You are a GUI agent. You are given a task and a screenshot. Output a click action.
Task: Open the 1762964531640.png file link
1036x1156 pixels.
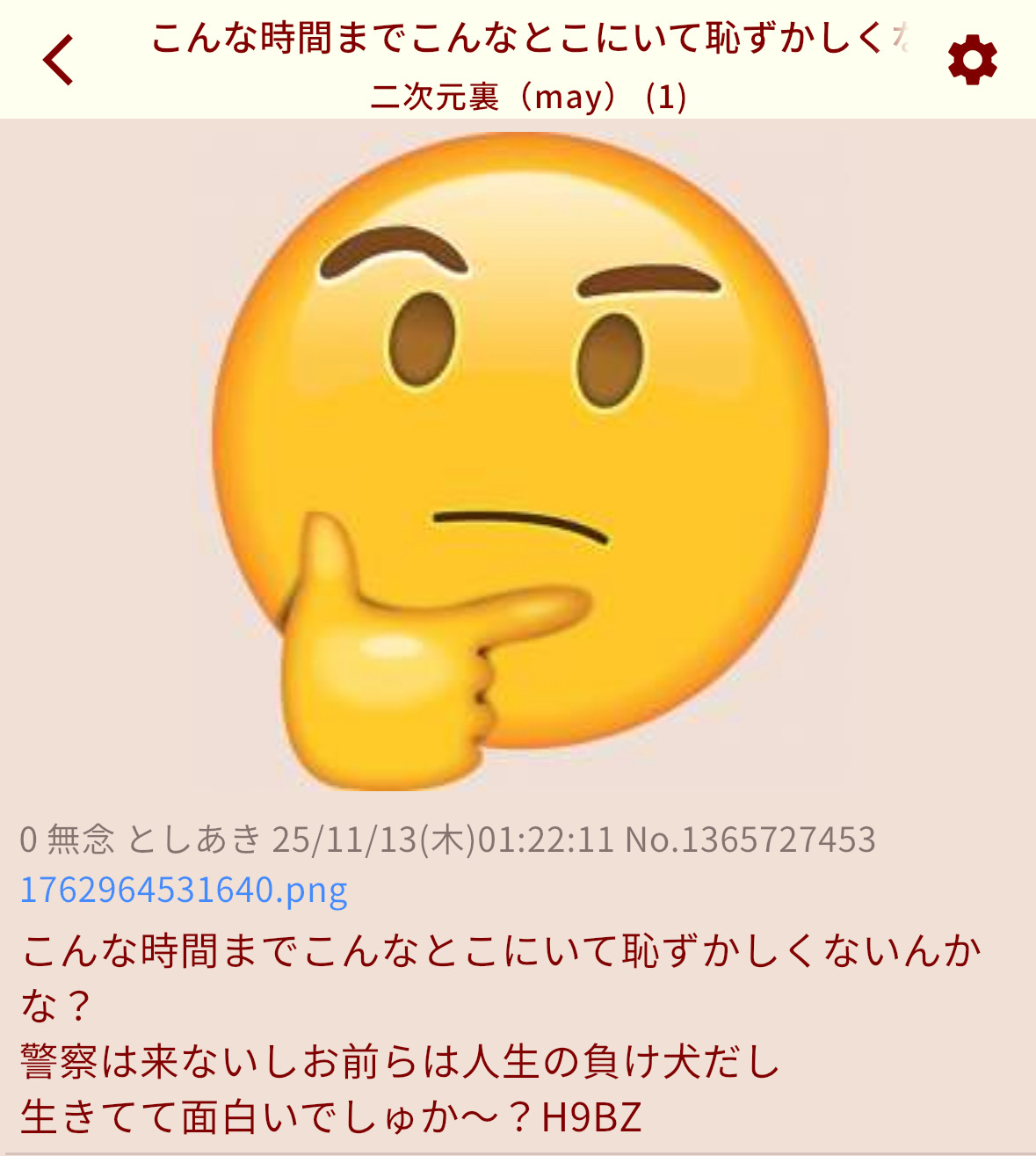(x=184, y=890)
